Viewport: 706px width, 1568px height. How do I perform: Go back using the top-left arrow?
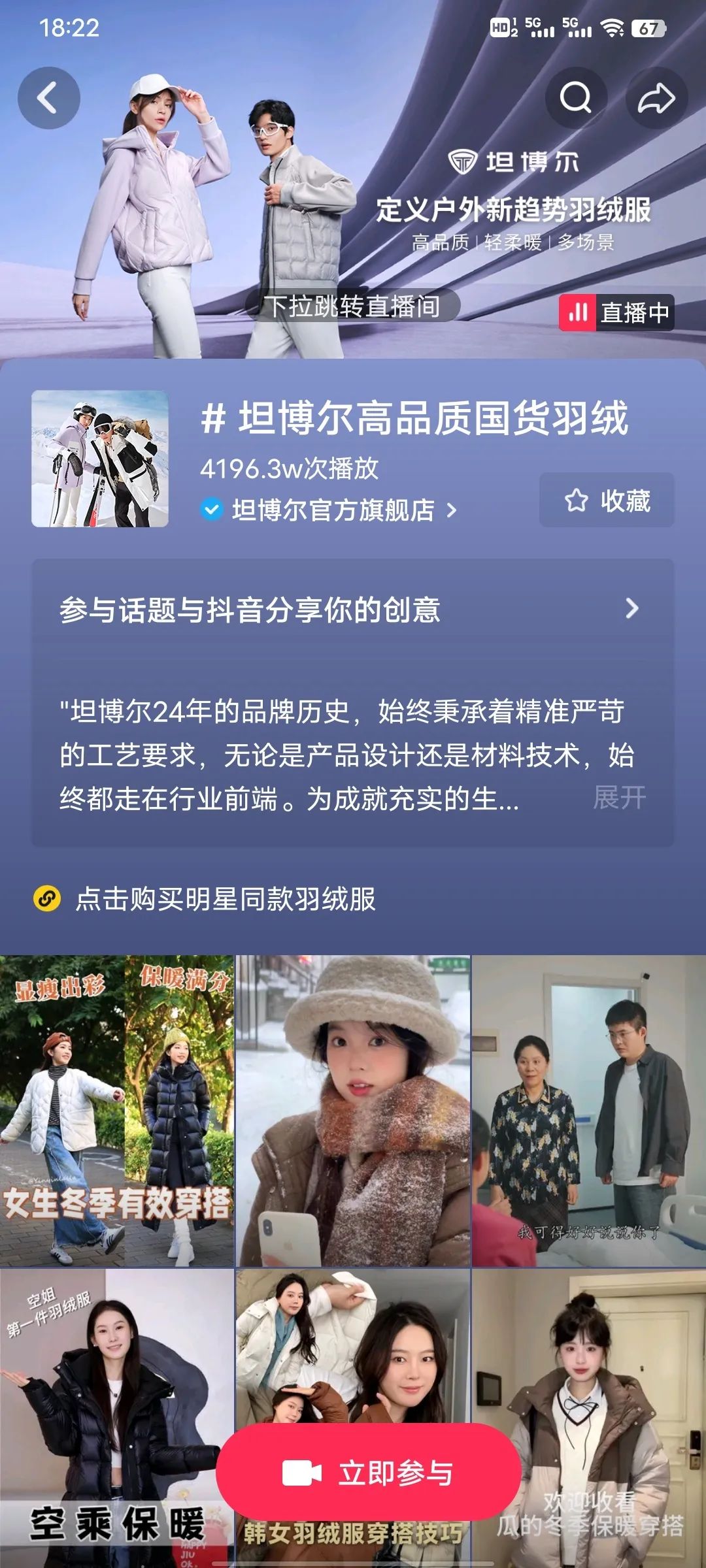pos(48,98)
